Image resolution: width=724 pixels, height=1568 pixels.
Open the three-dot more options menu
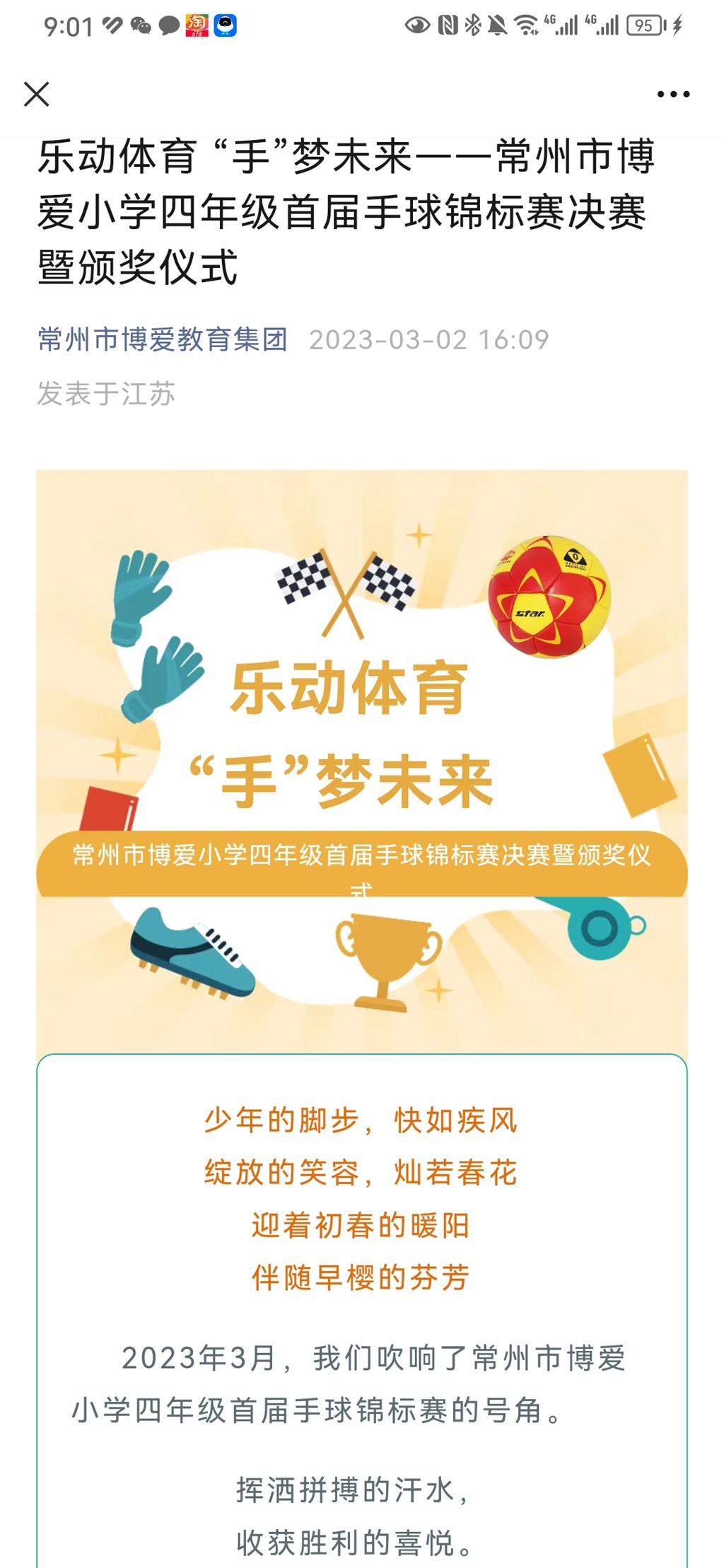pos(672,94)
